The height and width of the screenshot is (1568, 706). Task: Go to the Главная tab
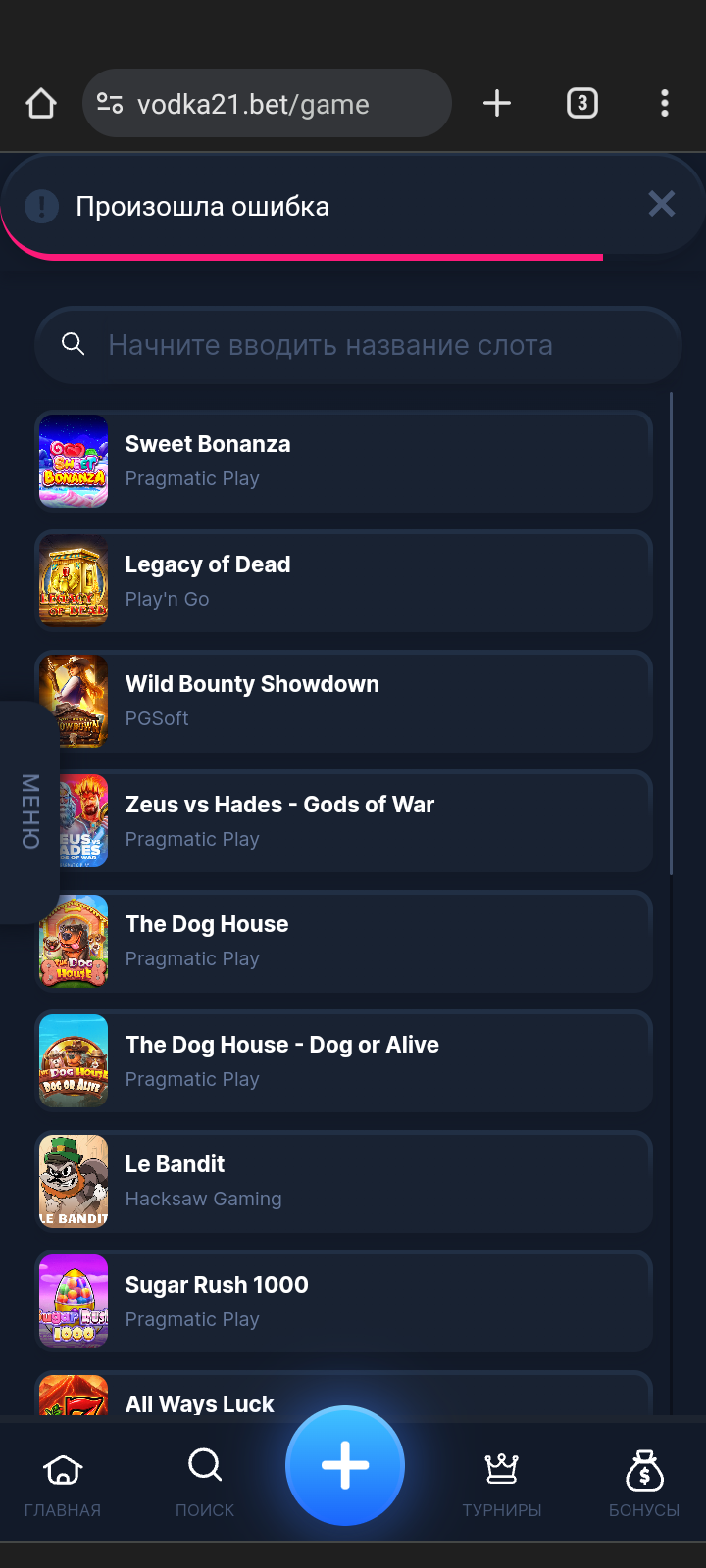(x=63, y=1483)
